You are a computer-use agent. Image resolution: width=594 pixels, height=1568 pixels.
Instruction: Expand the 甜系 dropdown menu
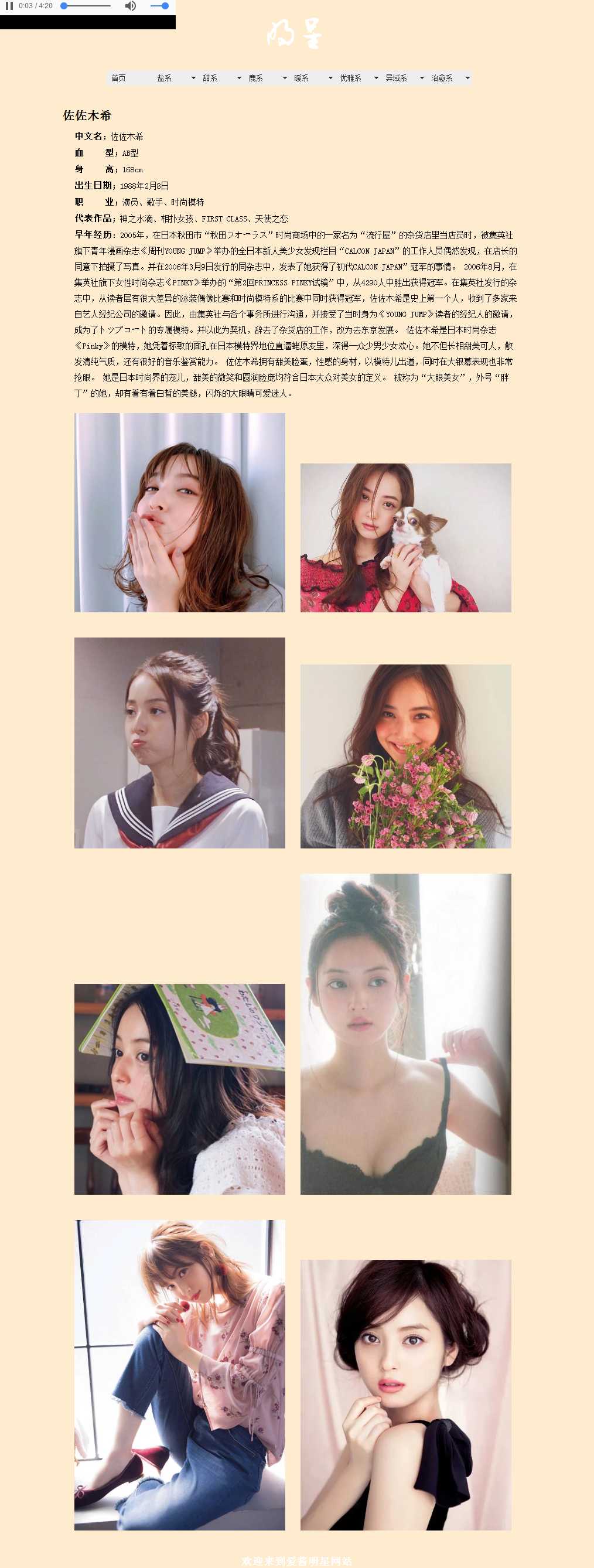coord(221,78)
